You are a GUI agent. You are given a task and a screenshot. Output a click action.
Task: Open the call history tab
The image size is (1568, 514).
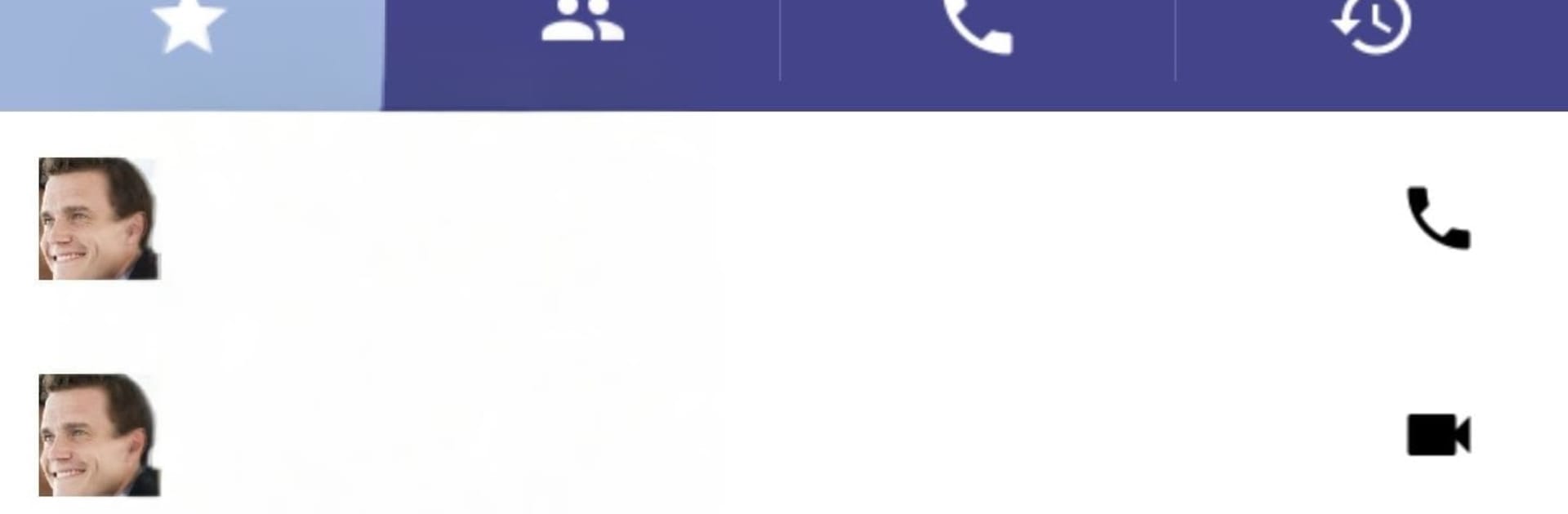pyautogui.click(x=1372, y=26)
